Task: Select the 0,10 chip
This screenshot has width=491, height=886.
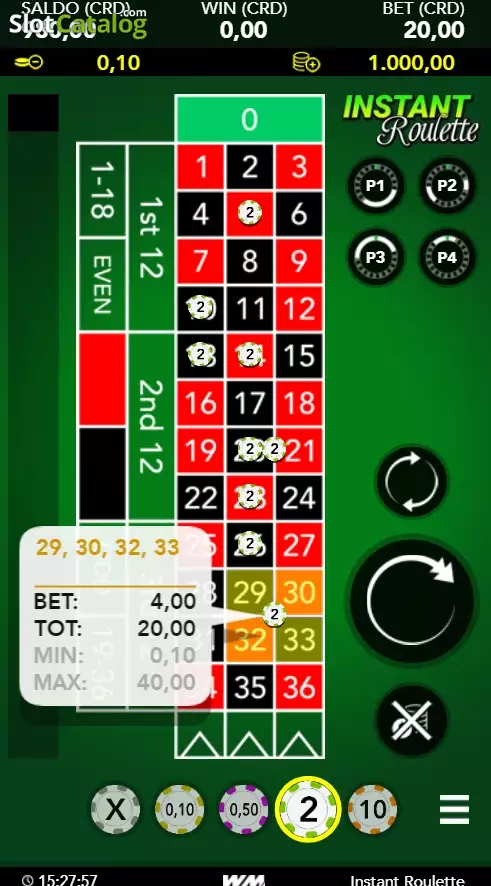Action: pos(180,809)
